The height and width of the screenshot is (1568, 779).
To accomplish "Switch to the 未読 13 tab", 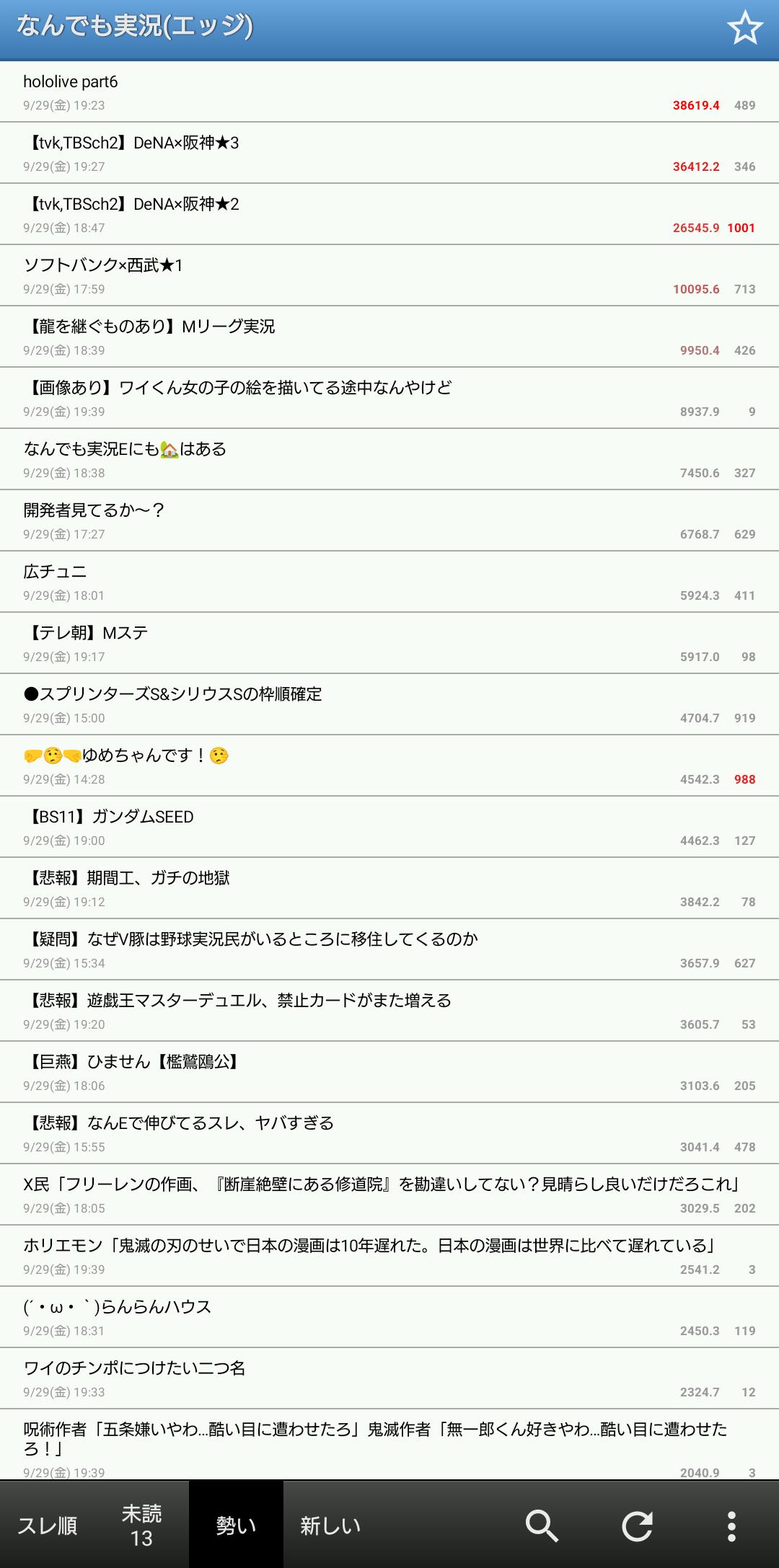I will (x=141, y=1525).
